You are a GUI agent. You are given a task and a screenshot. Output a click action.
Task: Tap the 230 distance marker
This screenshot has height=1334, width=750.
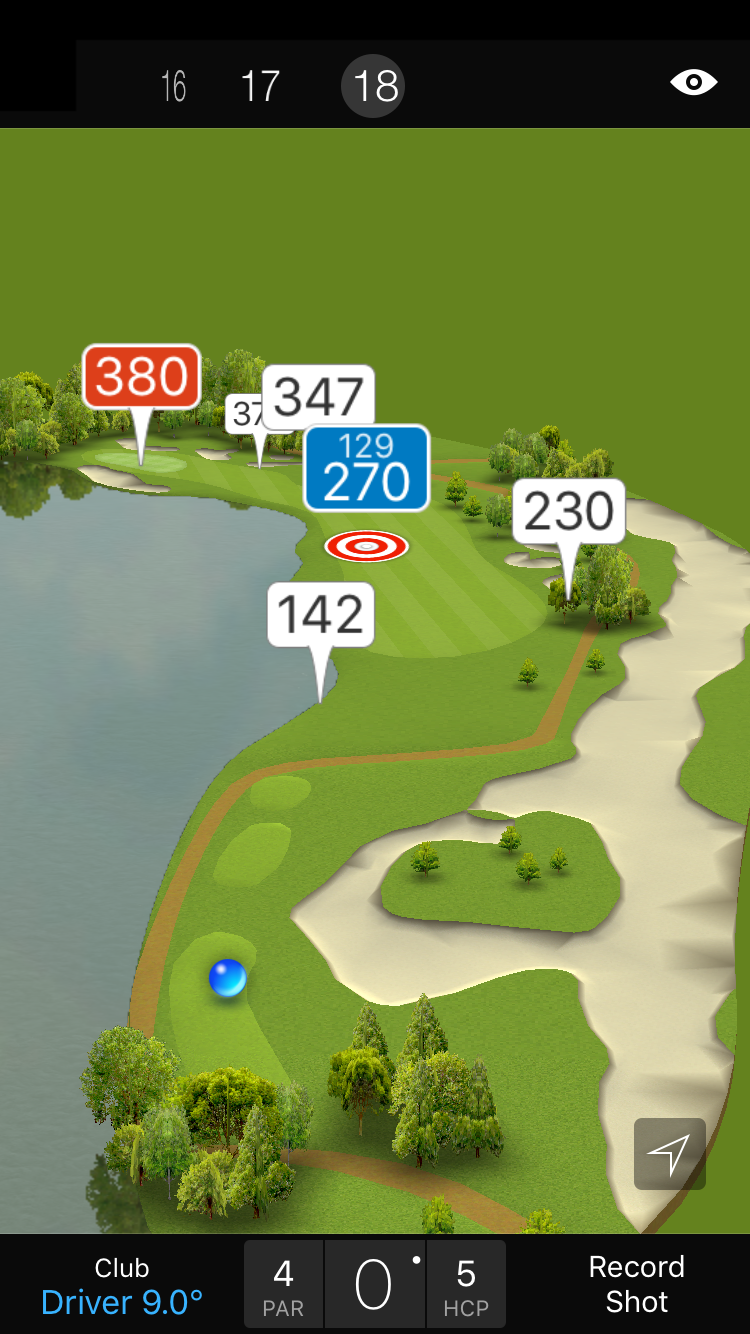(x=569, y=511)
